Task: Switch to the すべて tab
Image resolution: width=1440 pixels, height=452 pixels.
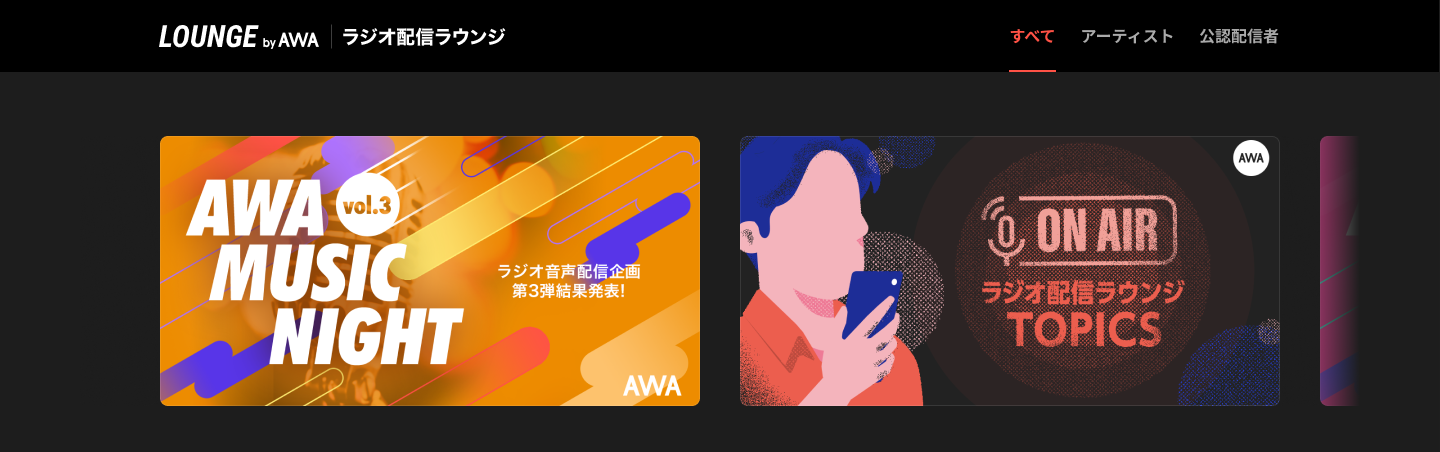Action: click(x=1032, y=37)
